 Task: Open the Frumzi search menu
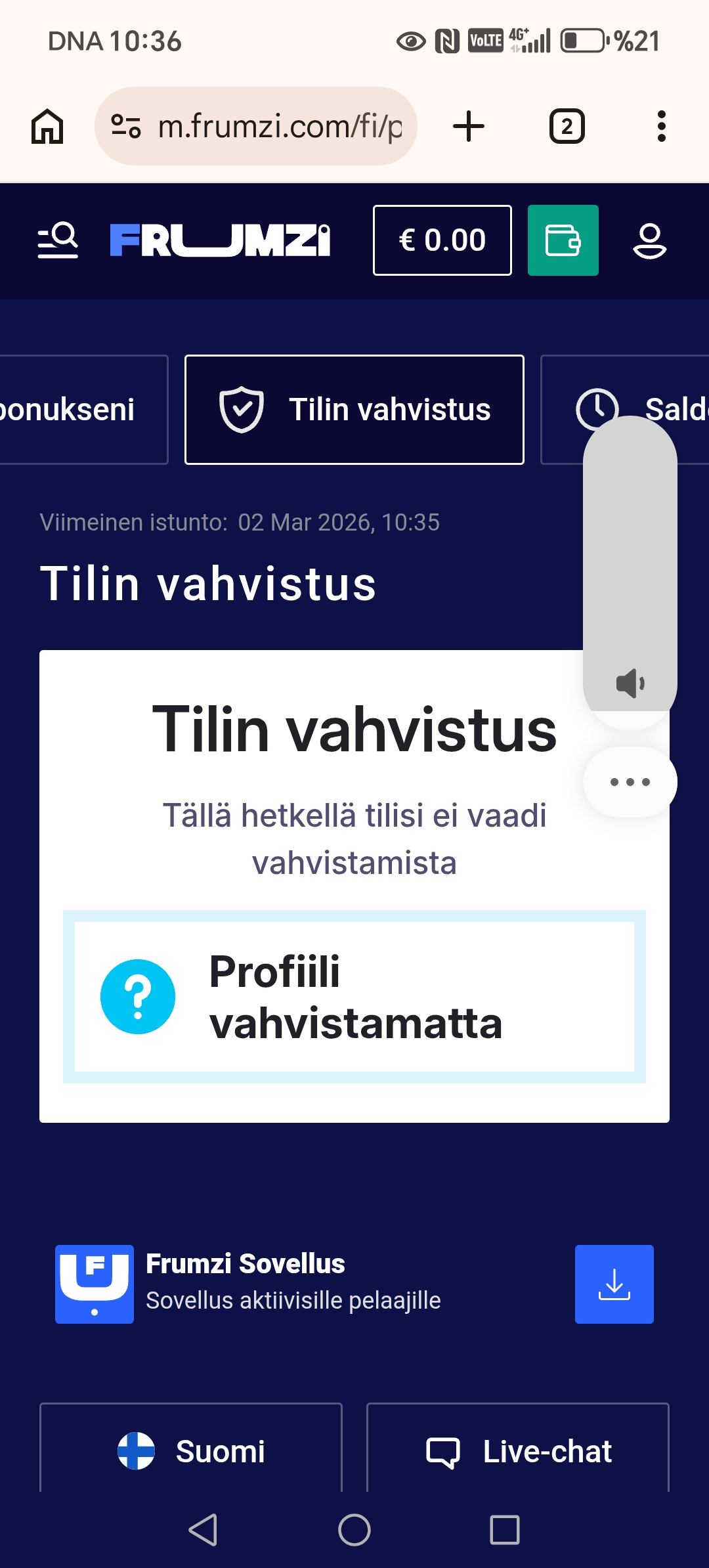point(58,240)
